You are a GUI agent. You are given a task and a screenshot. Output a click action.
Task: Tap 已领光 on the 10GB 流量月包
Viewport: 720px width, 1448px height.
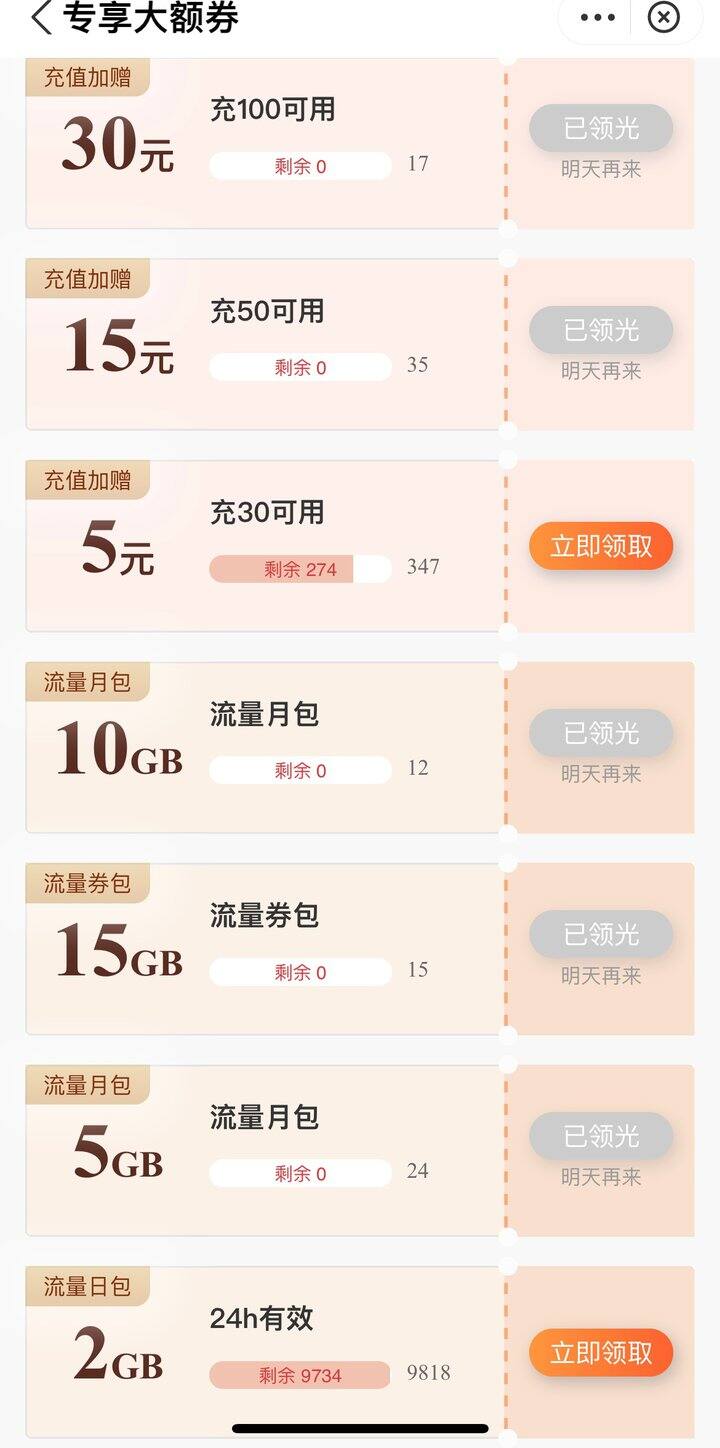click(601, 733)
